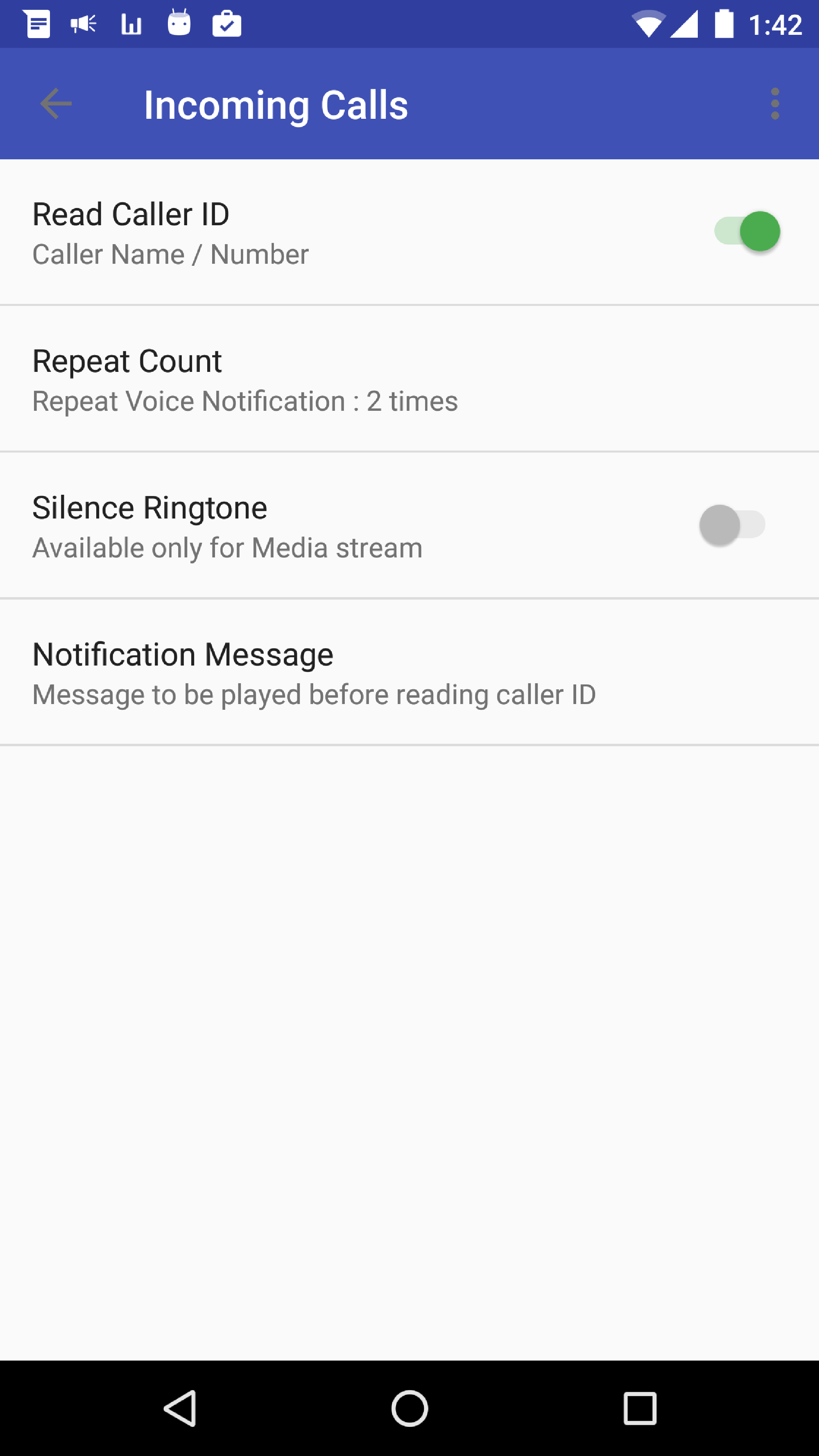The height and width of the screenshot is (1456, 819).
Task: Go back using the toolbar arrow
Action: point(56,104)
